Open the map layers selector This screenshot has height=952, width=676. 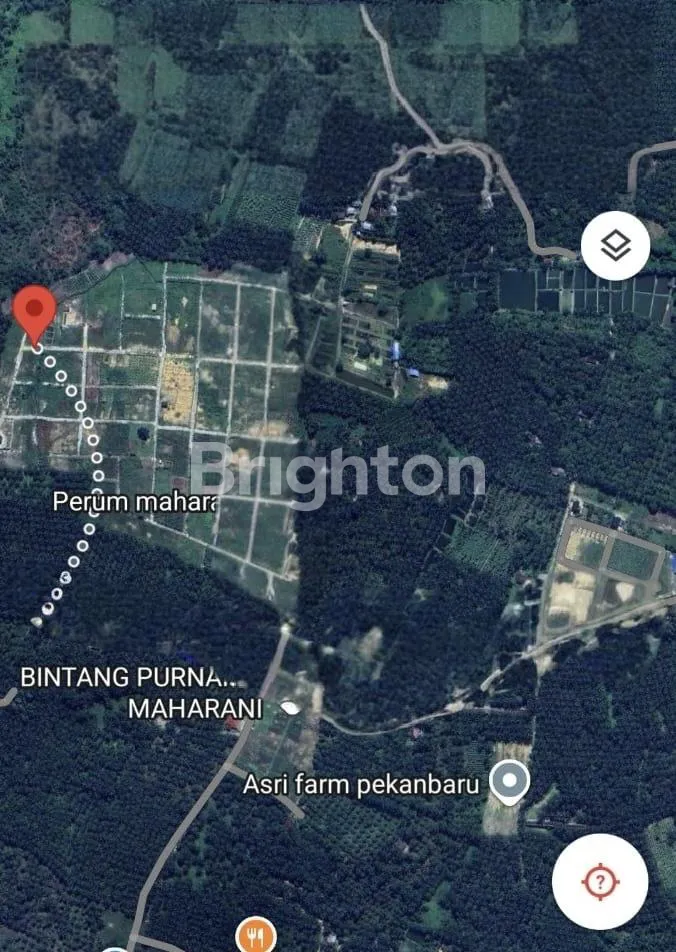615,246
